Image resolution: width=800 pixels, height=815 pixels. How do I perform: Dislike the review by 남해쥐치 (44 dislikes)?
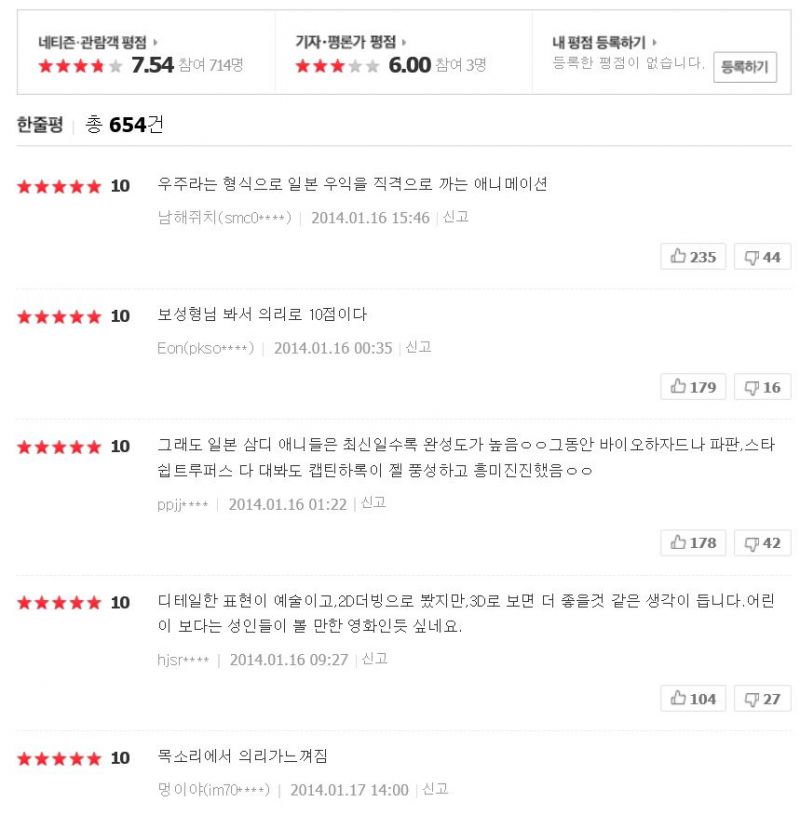[762, 257]
